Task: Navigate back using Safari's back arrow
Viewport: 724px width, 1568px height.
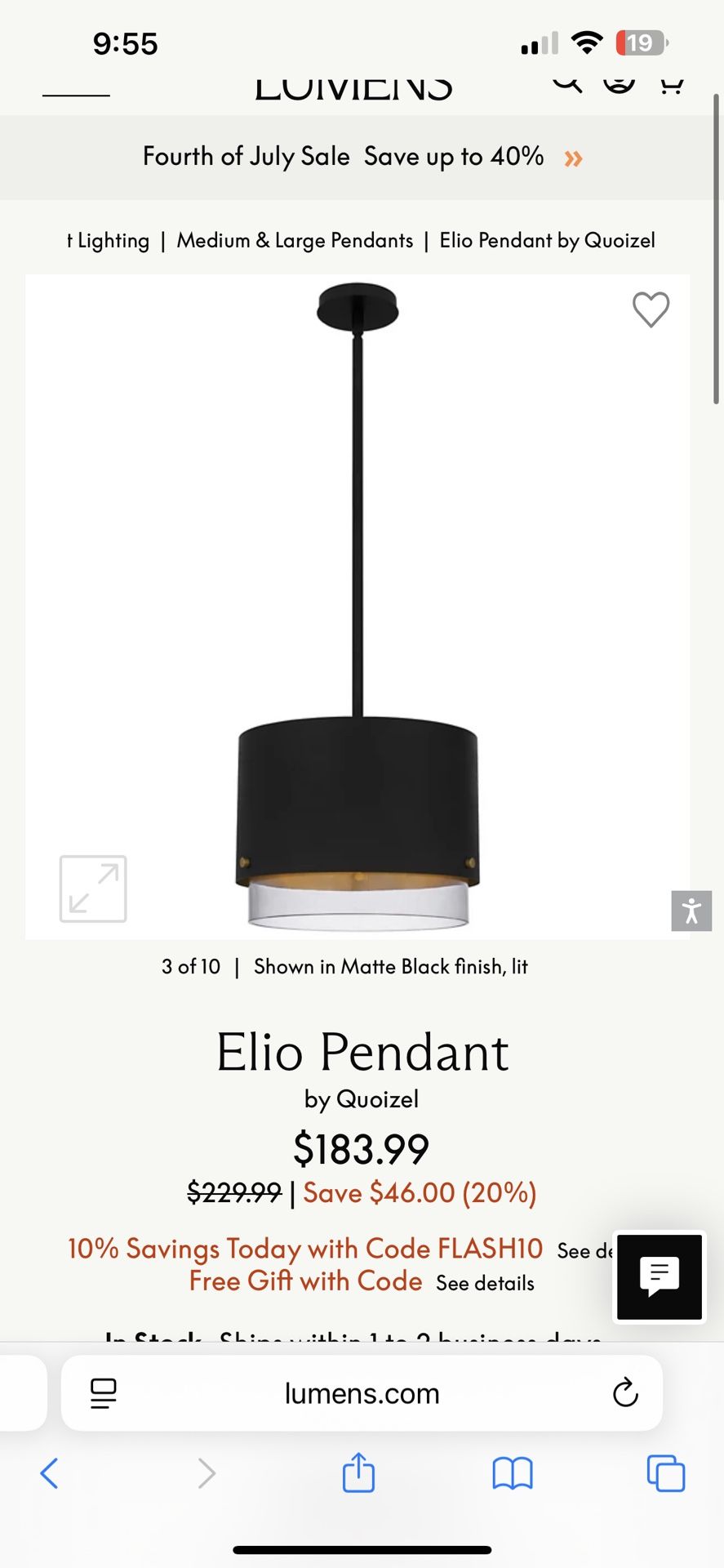Action: (49, 1474)
